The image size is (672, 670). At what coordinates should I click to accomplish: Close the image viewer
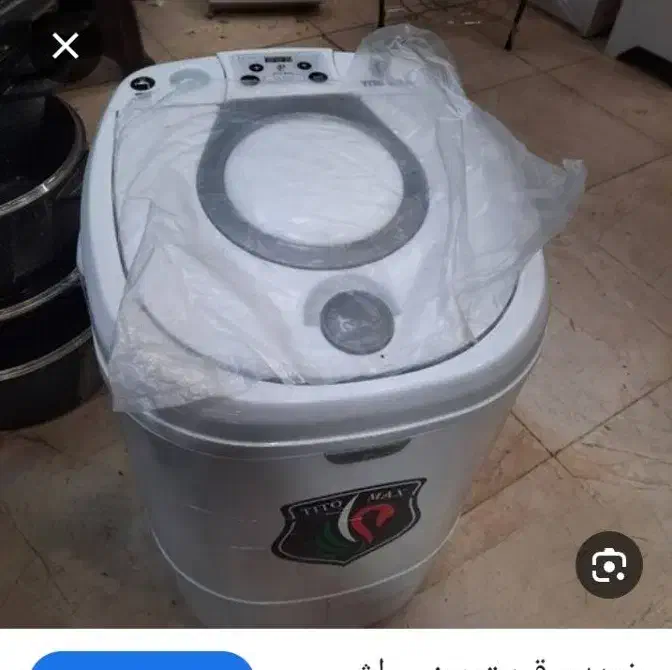click(65, 46)
